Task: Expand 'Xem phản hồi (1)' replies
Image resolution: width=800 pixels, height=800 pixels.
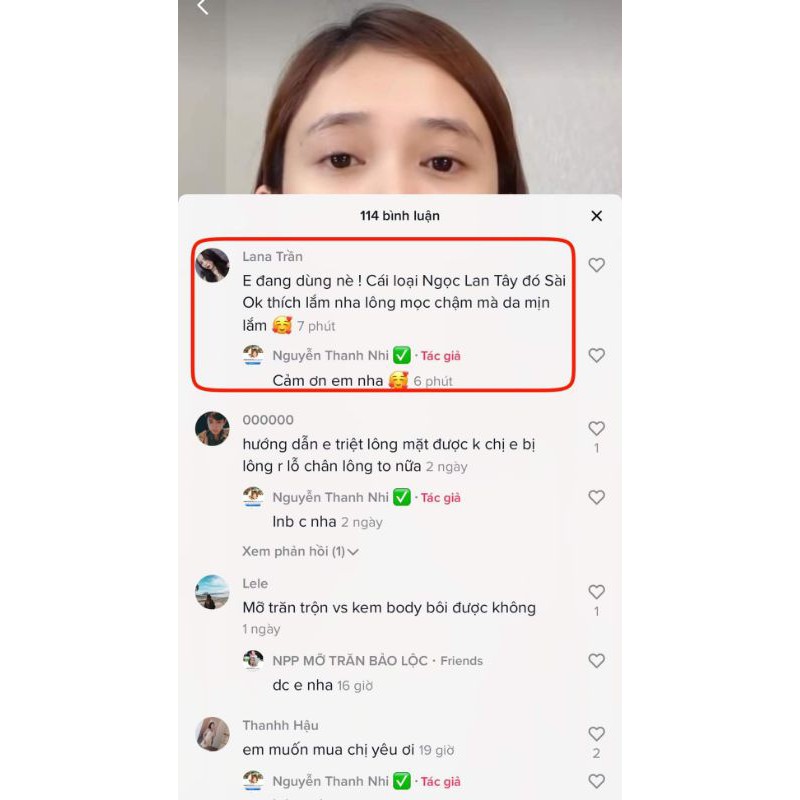Action: [300, 551]
